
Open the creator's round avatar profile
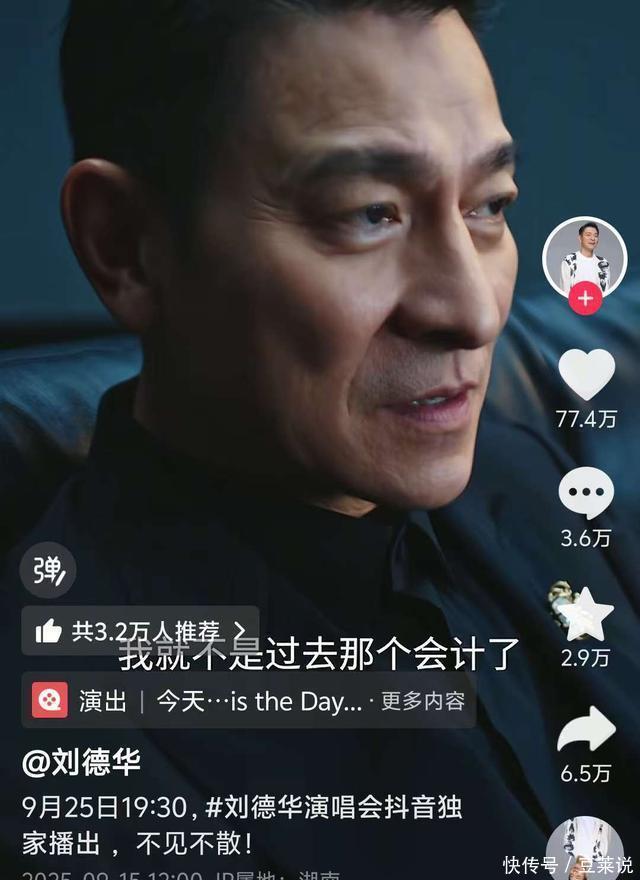[584, 254]
